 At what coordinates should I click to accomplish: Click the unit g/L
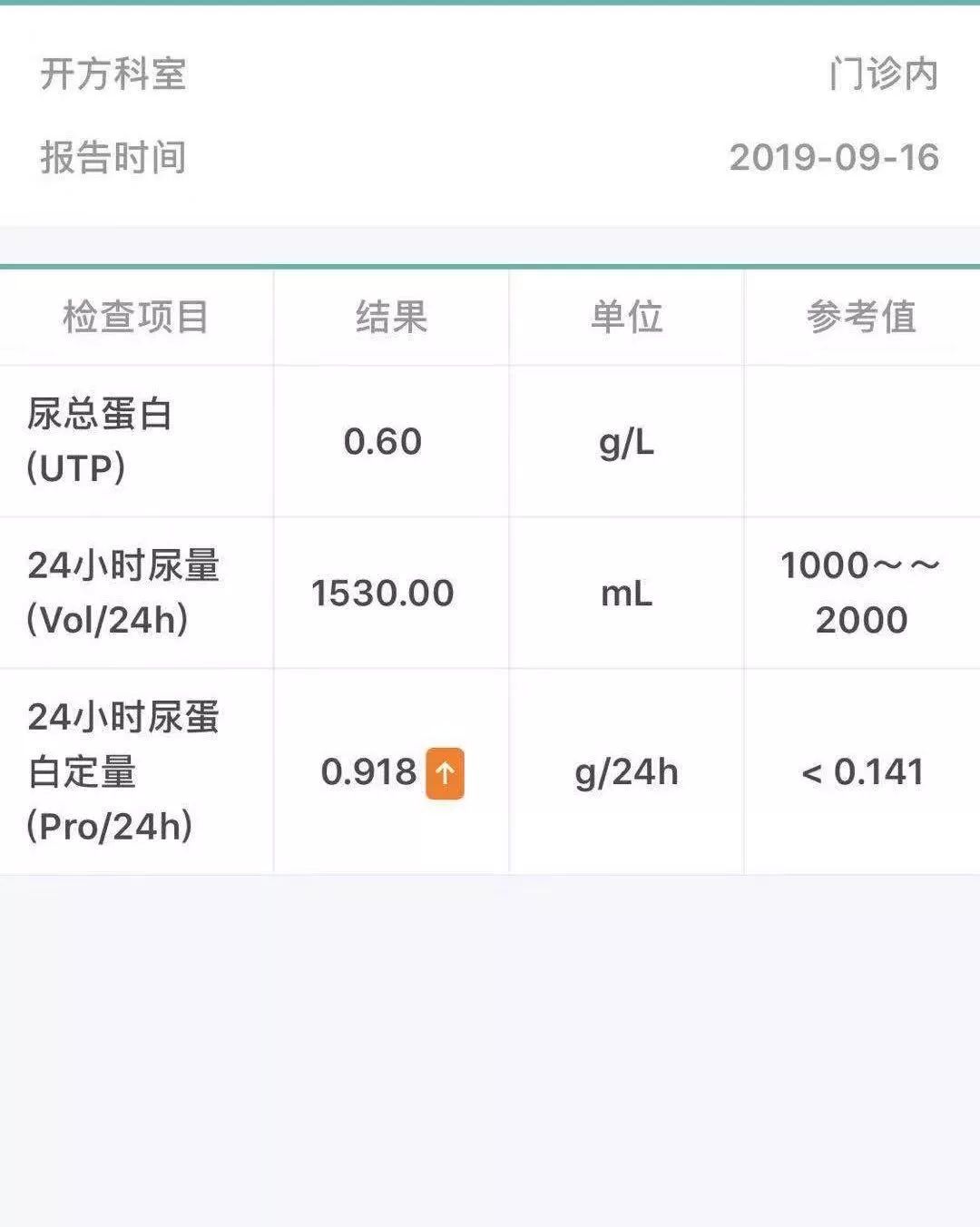[x=625, y=442]
